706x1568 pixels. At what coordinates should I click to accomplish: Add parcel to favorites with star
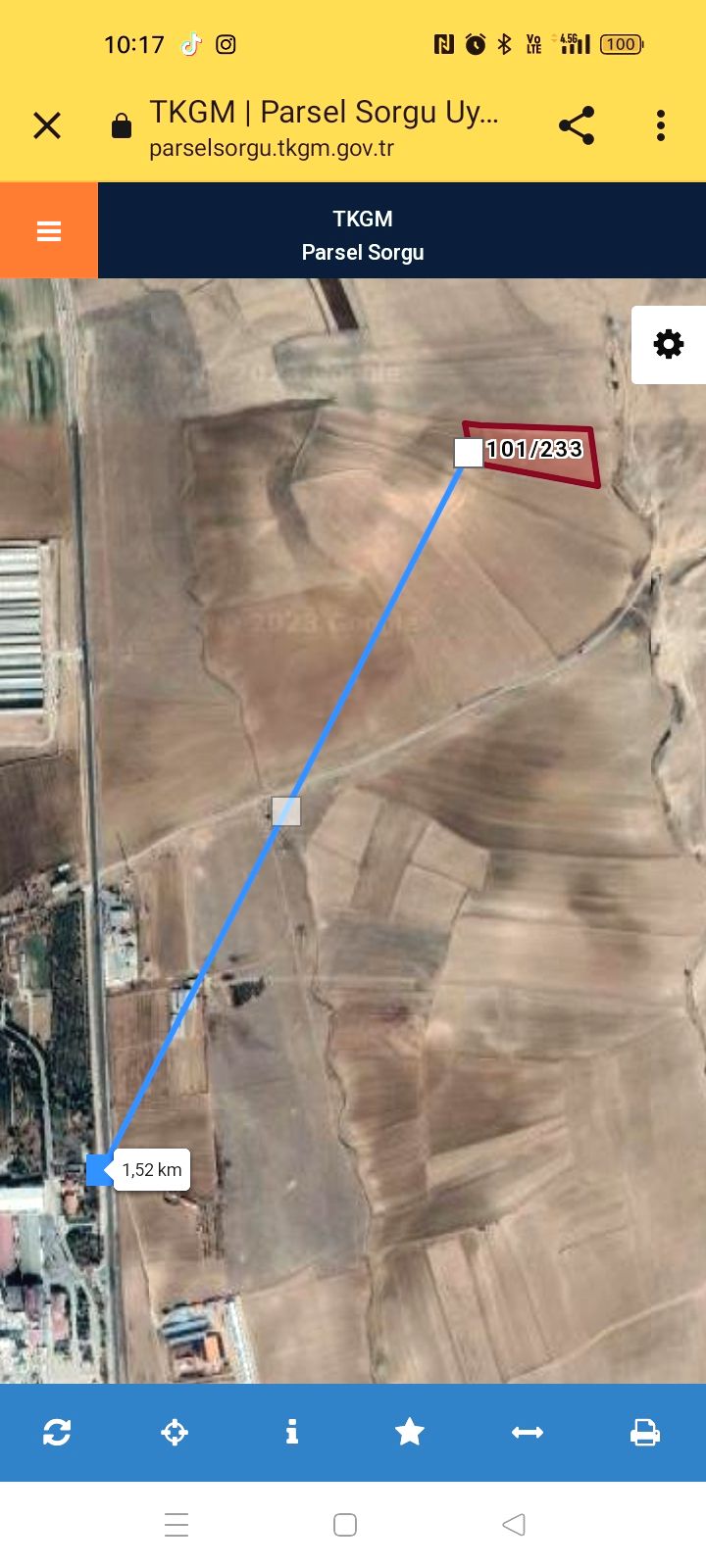tap(410, 1432)
